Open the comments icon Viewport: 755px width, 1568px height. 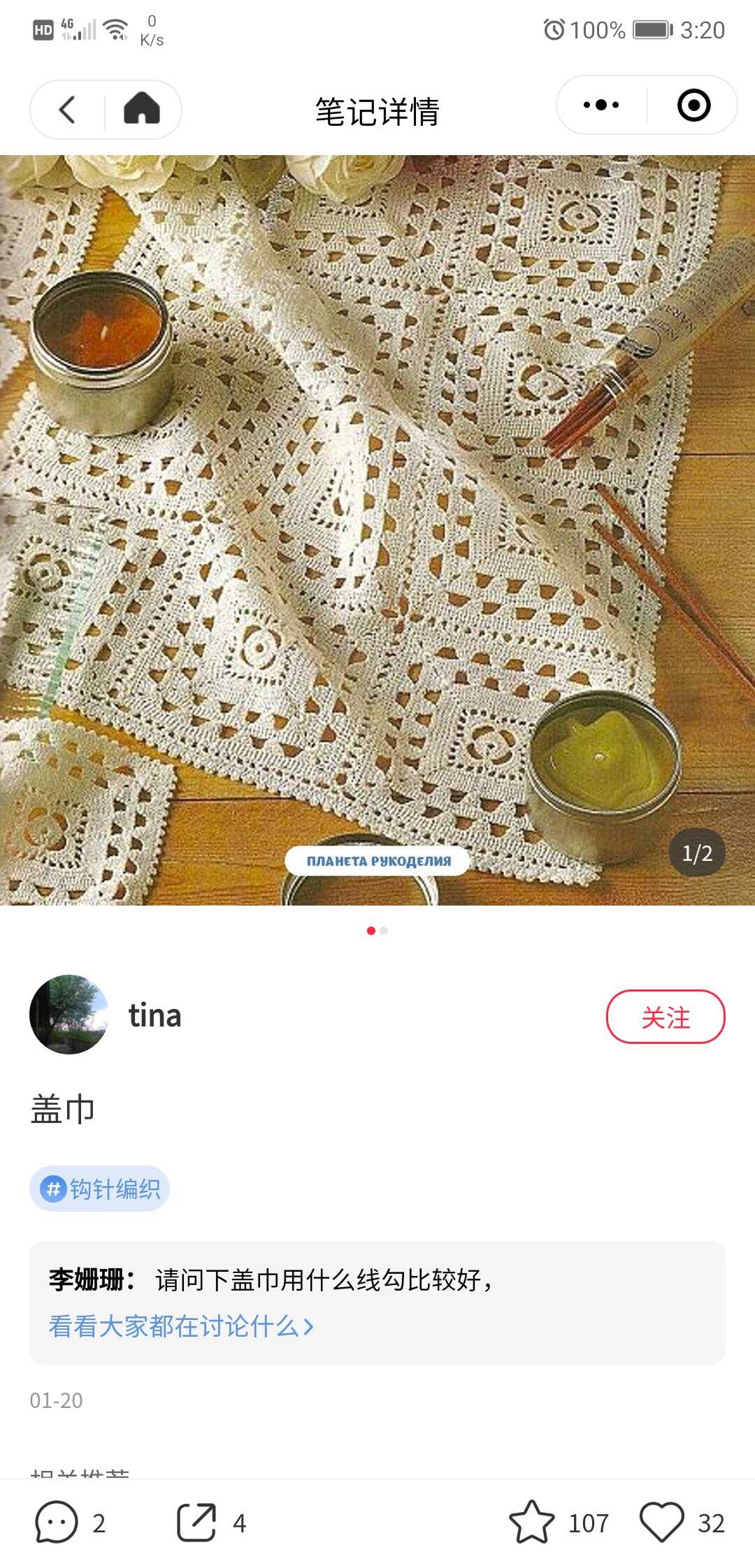(x=57, y=1522)
